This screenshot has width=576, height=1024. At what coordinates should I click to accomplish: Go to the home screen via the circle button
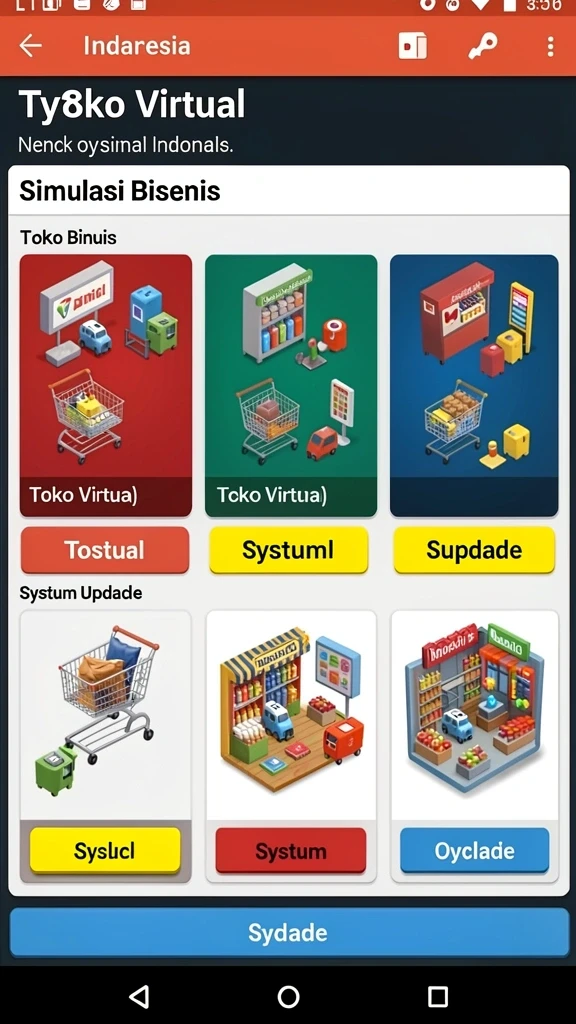(x=289, y=997)
